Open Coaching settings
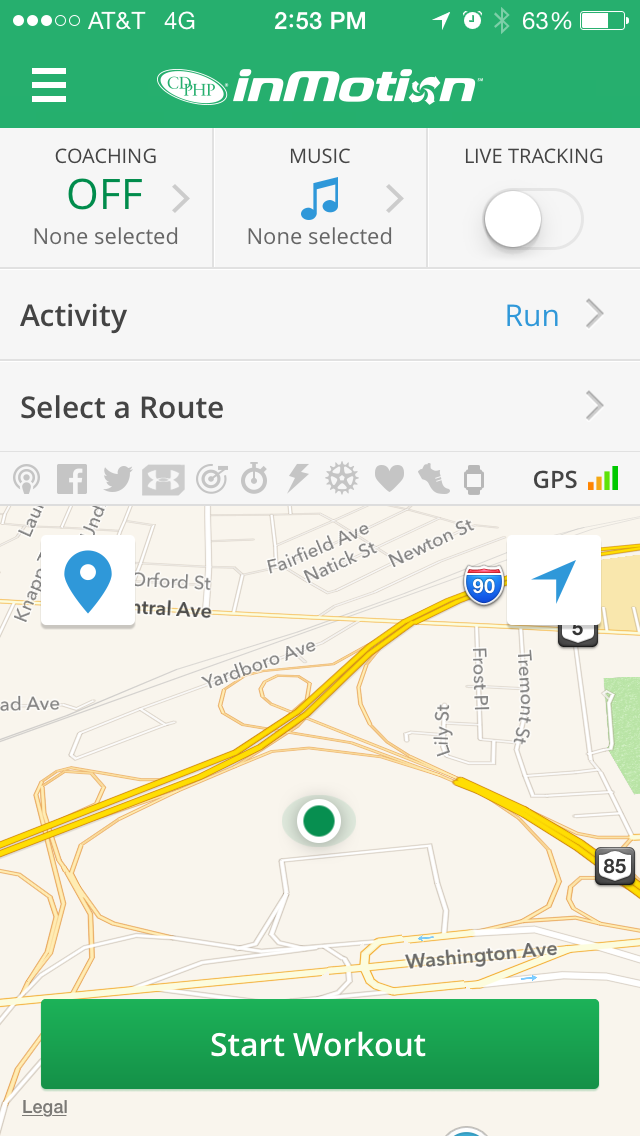The image size is (640, 1136). point(106,198)
